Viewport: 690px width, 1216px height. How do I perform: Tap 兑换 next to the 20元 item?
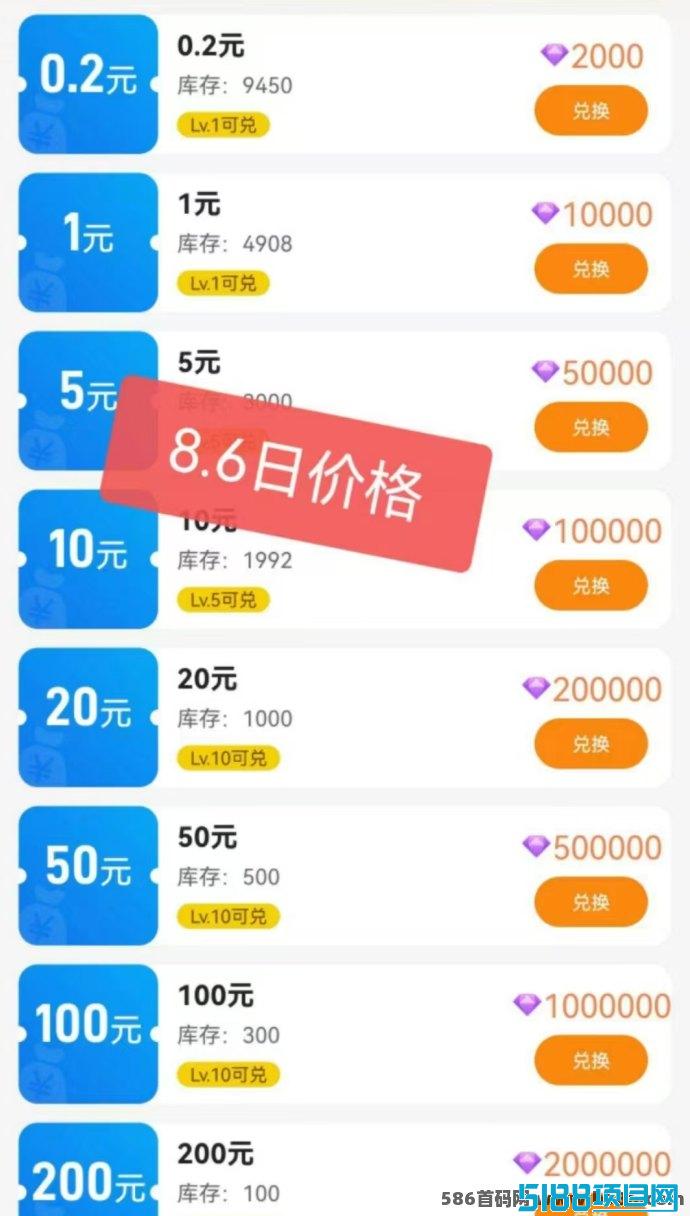pos(591,744)
